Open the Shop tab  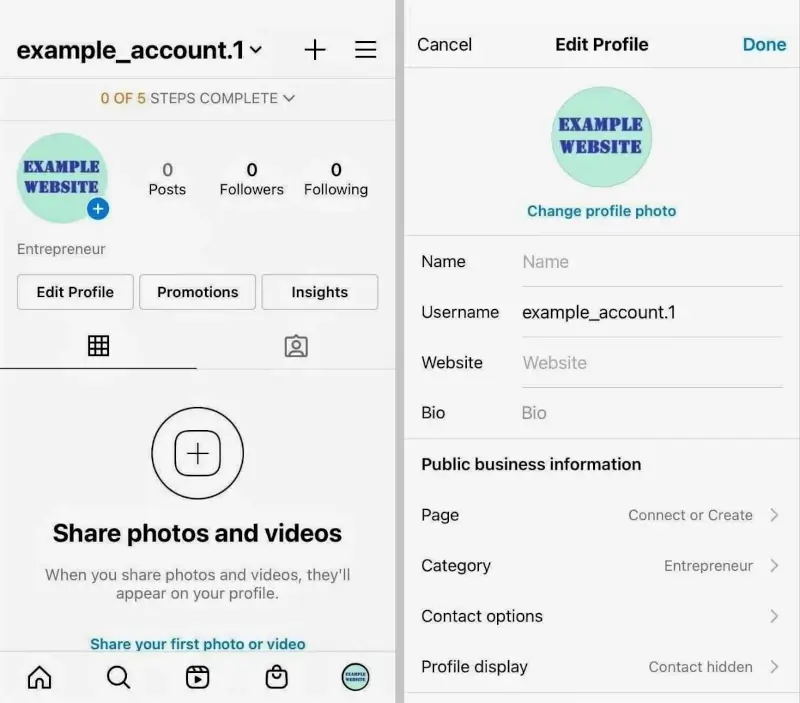[x=276, y=677]
